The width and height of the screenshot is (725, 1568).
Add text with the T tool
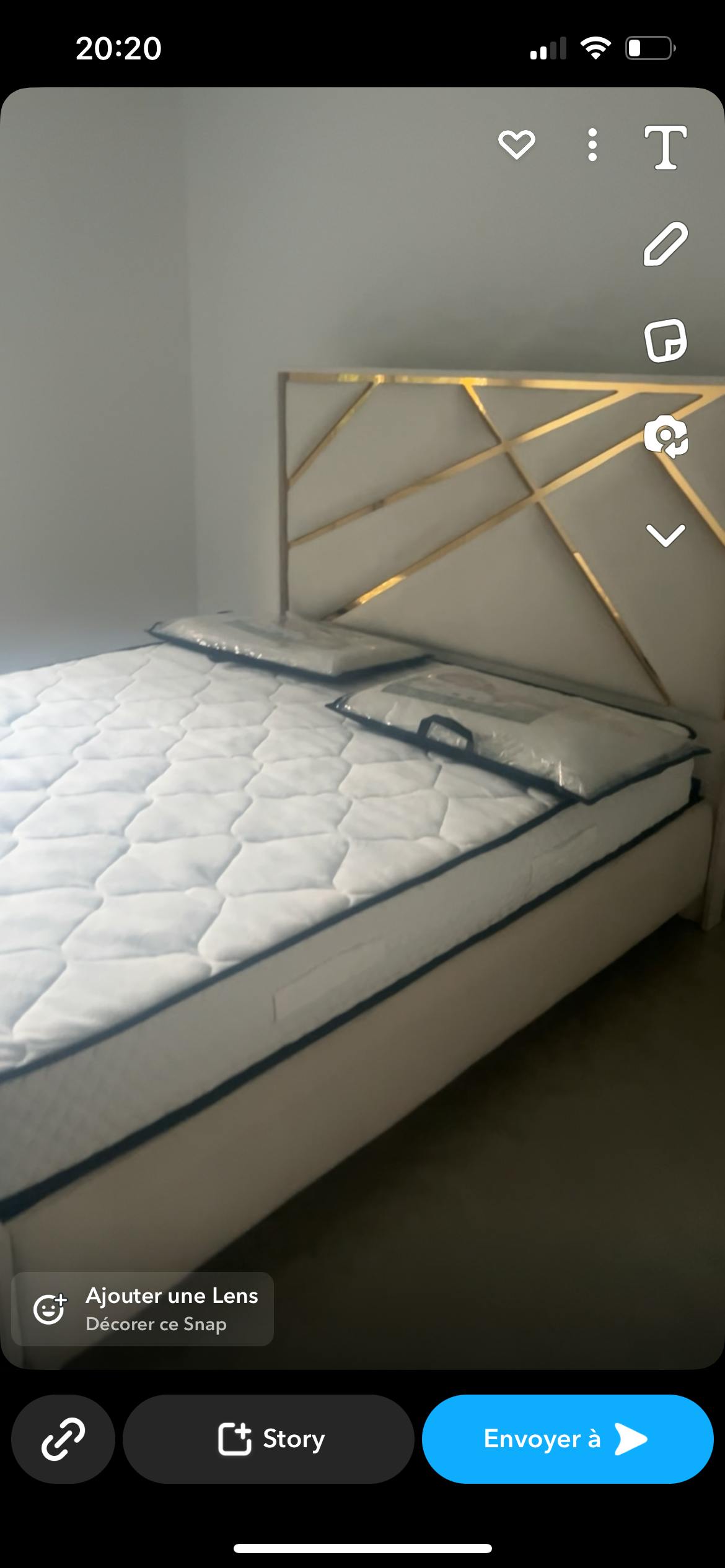point(666,147)
